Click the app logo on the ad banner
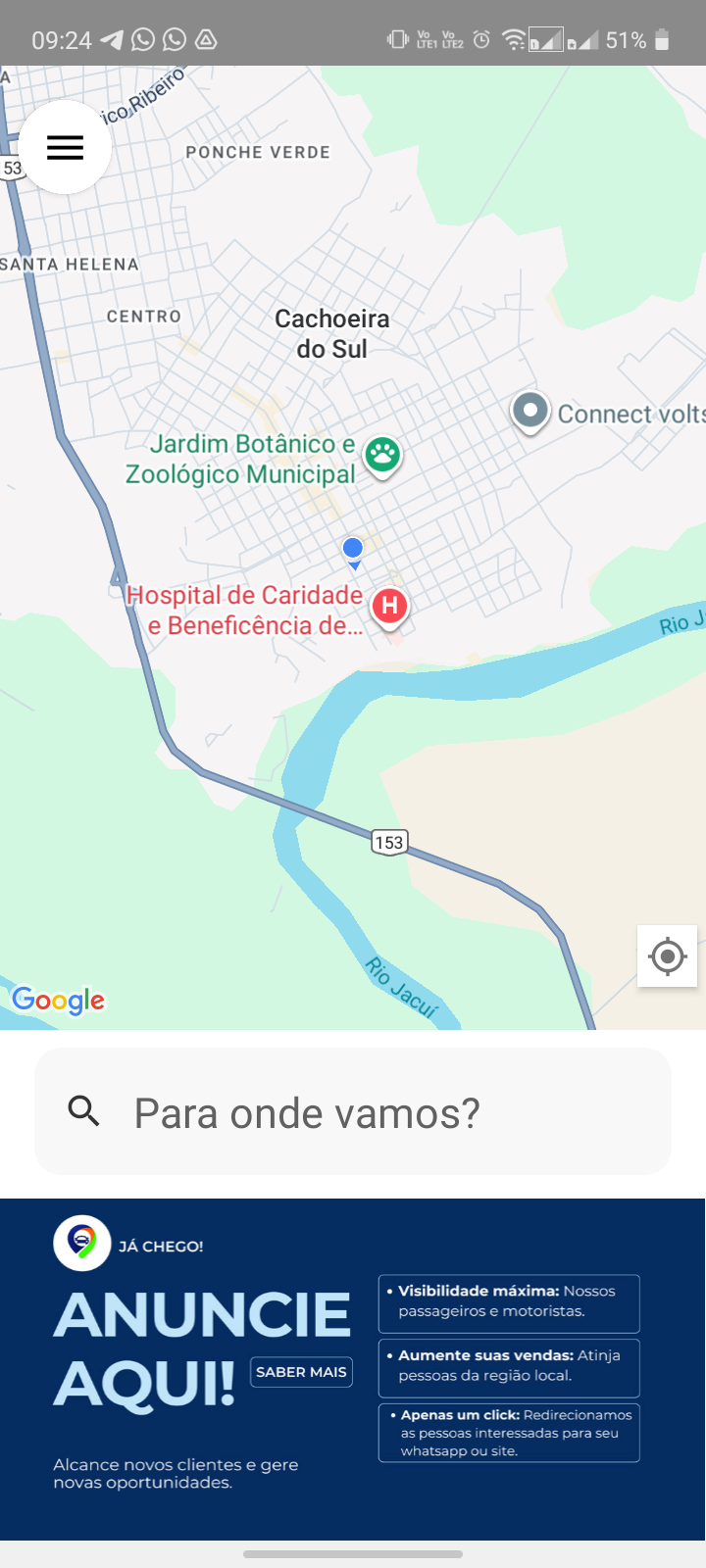The height and width of the screenshot is (1568, 706). [x=81, y=1243]
